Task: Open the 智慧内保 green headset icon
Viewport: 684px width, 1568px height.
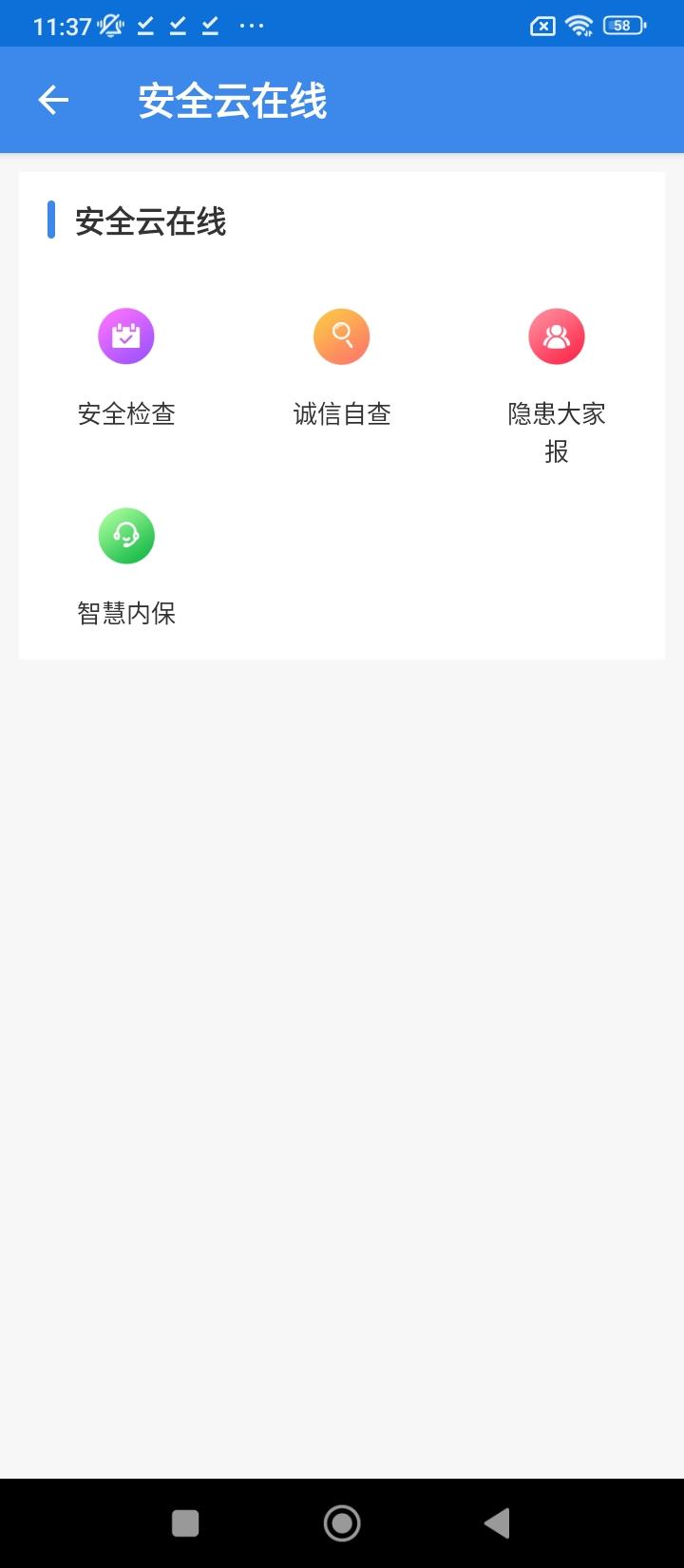Action: pyautogui.click(x=126, y=535)
